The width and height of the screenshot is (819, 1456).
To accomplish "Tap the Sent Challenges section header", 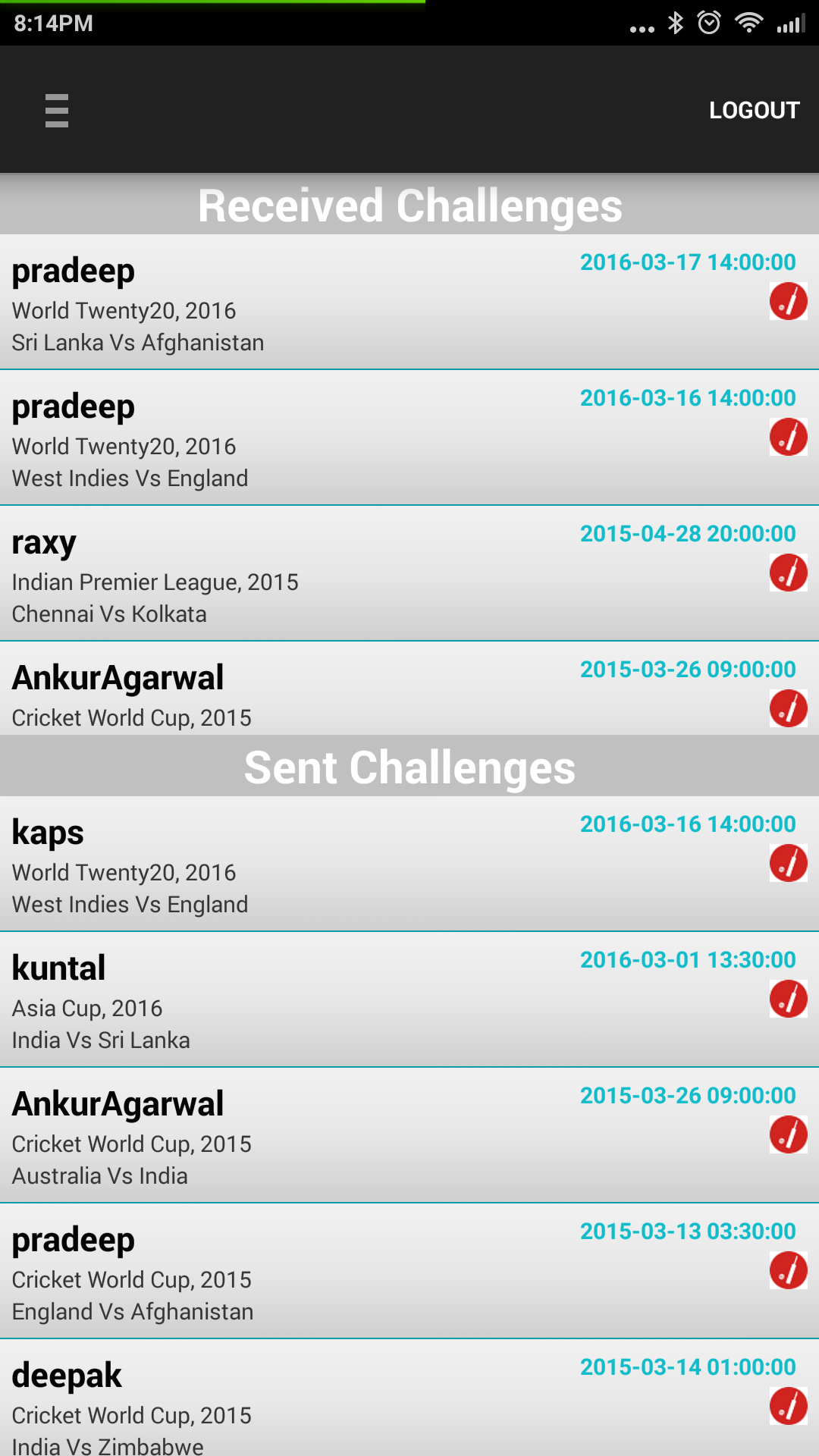I will (409, 766).
